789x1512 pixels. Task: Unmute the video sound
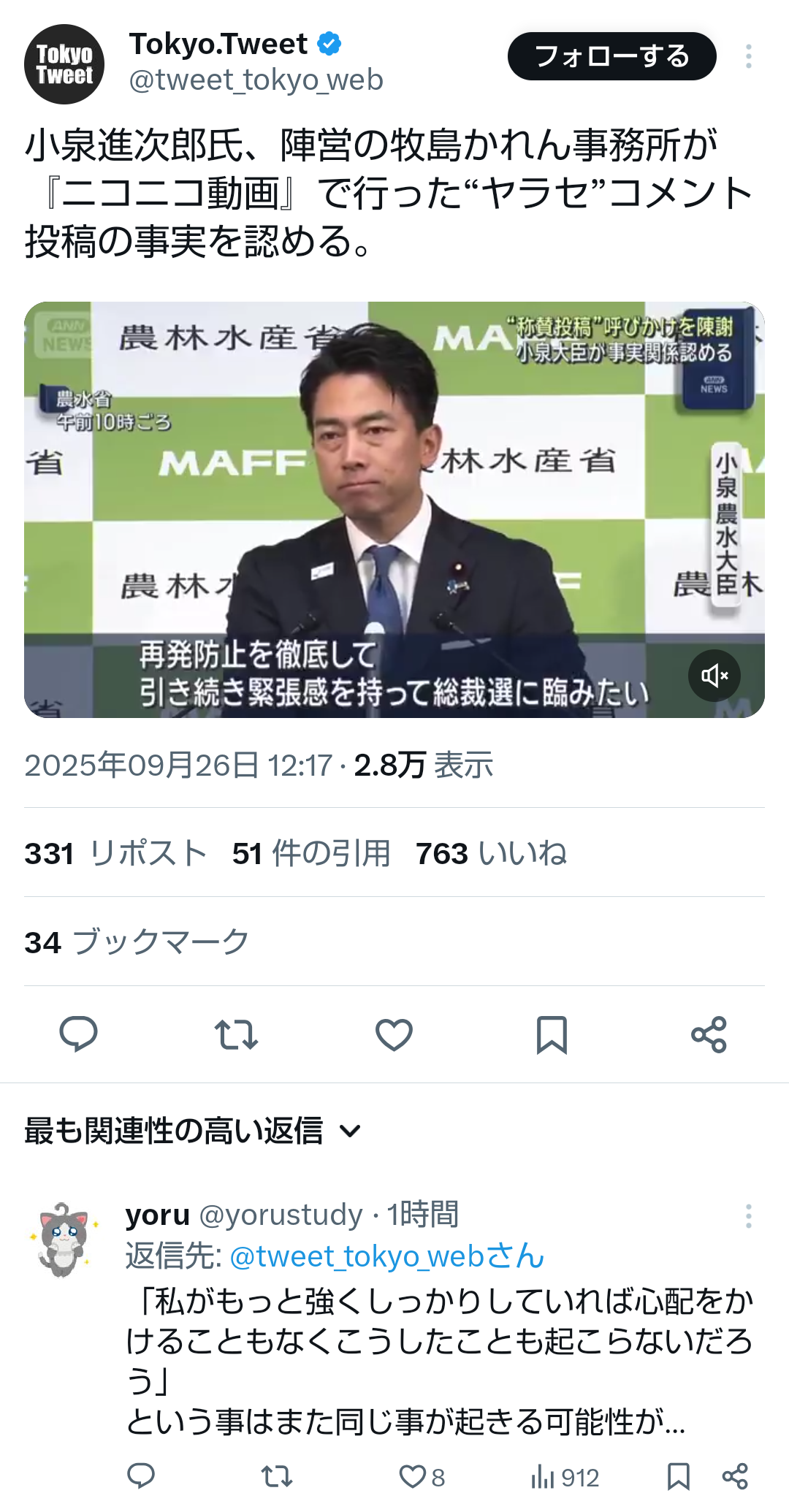714,676
